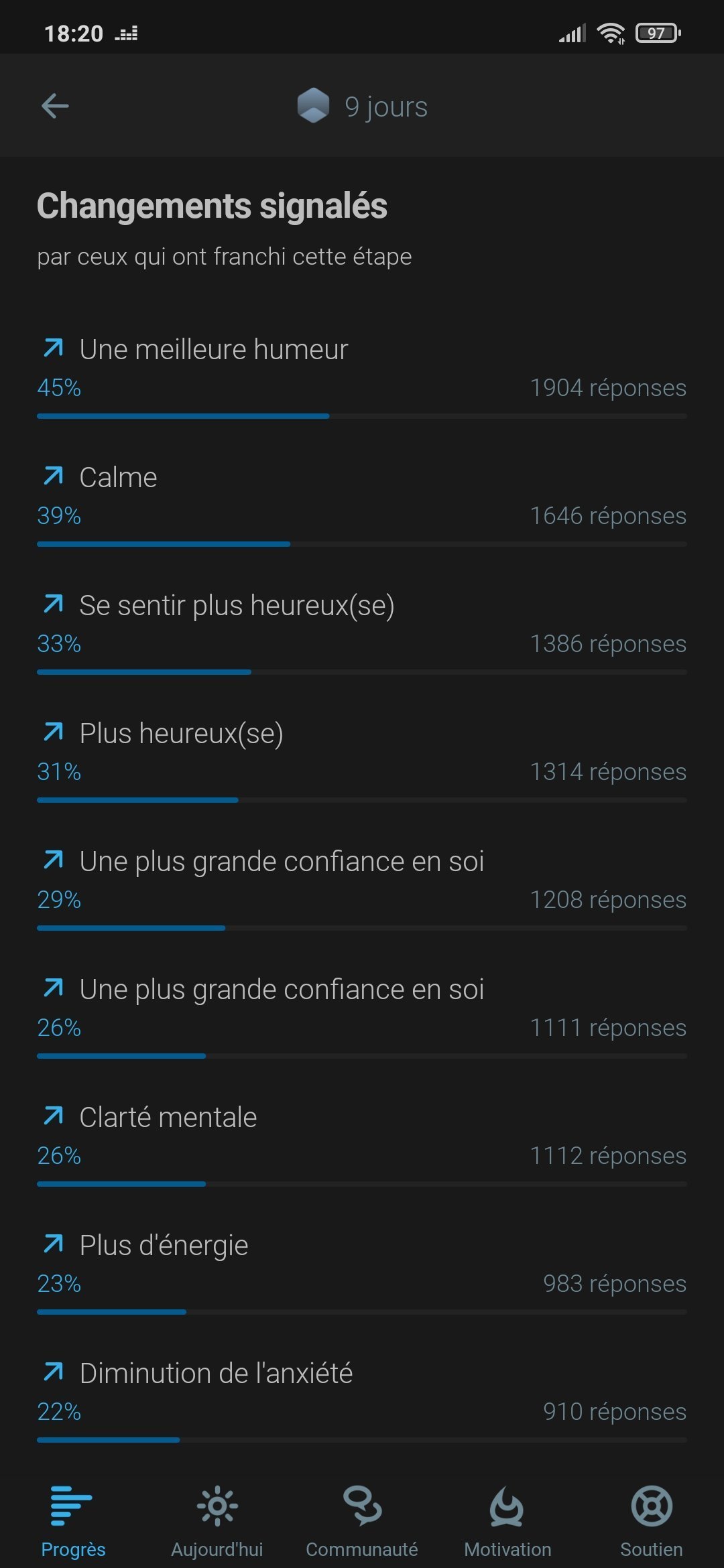724x1568 pixels.
Task: Open the Motivation tab
Action: pos(507,1521)
